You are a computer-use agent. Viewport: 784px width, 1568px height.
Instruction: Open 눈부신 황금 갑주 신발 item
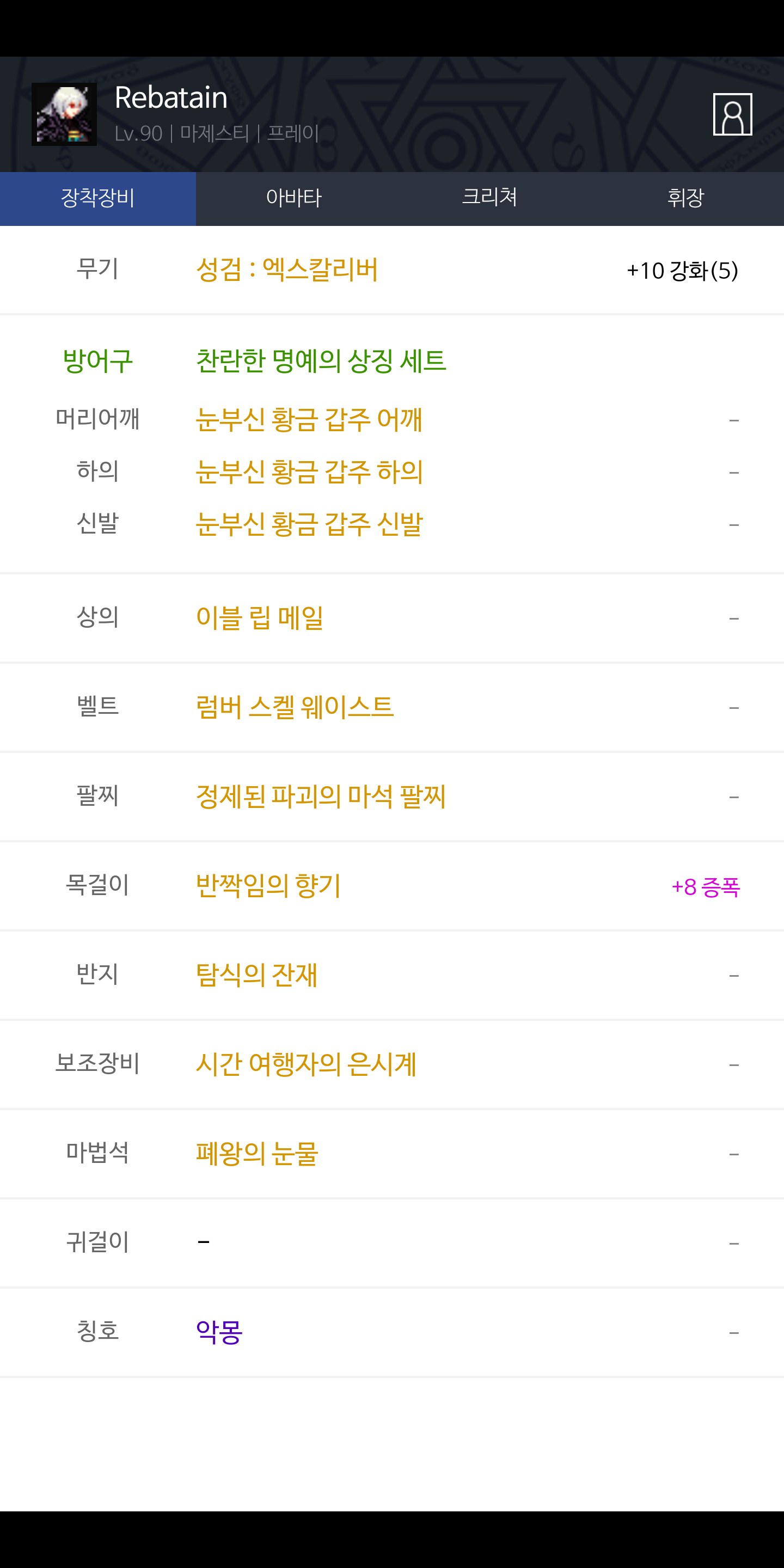click(x=309, y=524)
